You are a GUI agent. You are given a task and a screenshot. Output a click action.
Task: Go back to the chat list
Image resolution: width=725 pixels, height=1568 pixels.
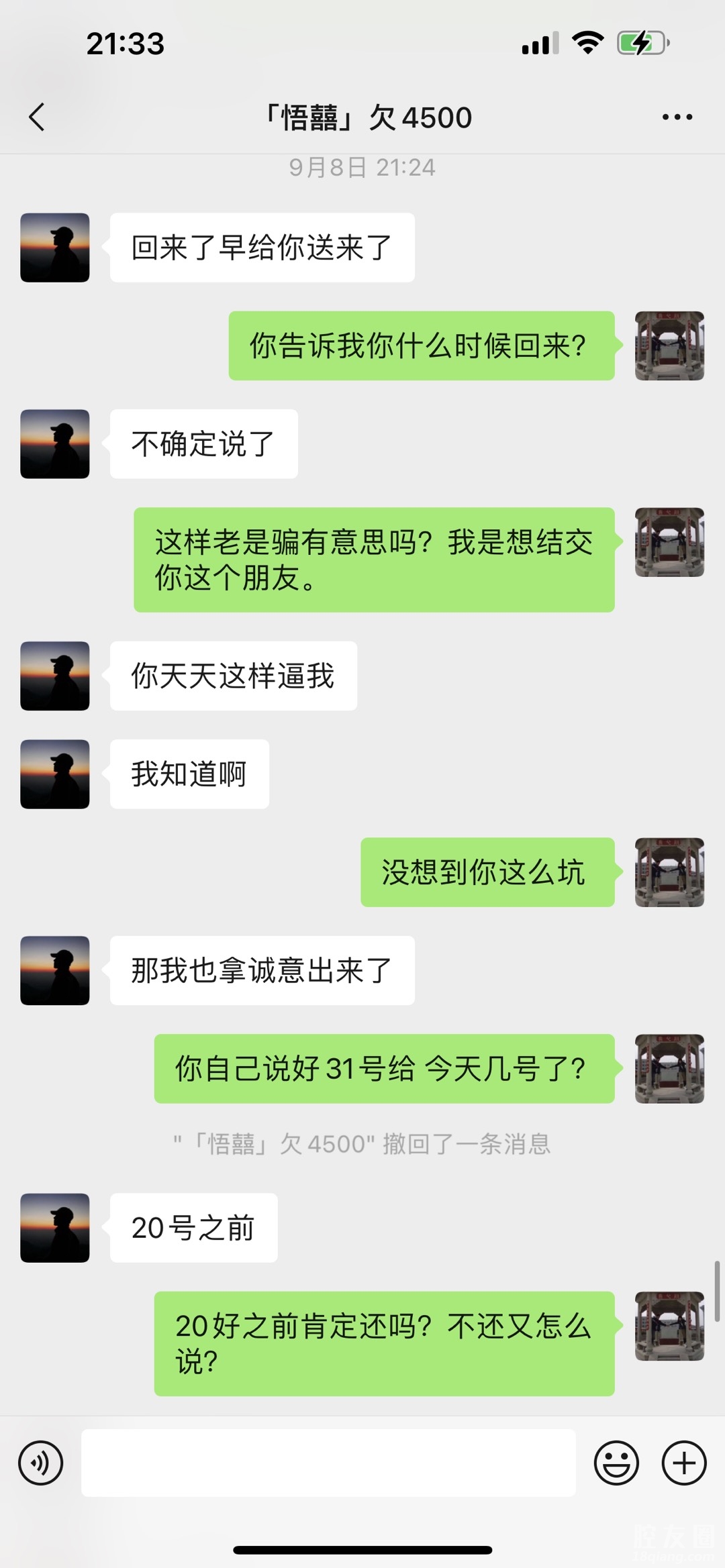point(38,117)
